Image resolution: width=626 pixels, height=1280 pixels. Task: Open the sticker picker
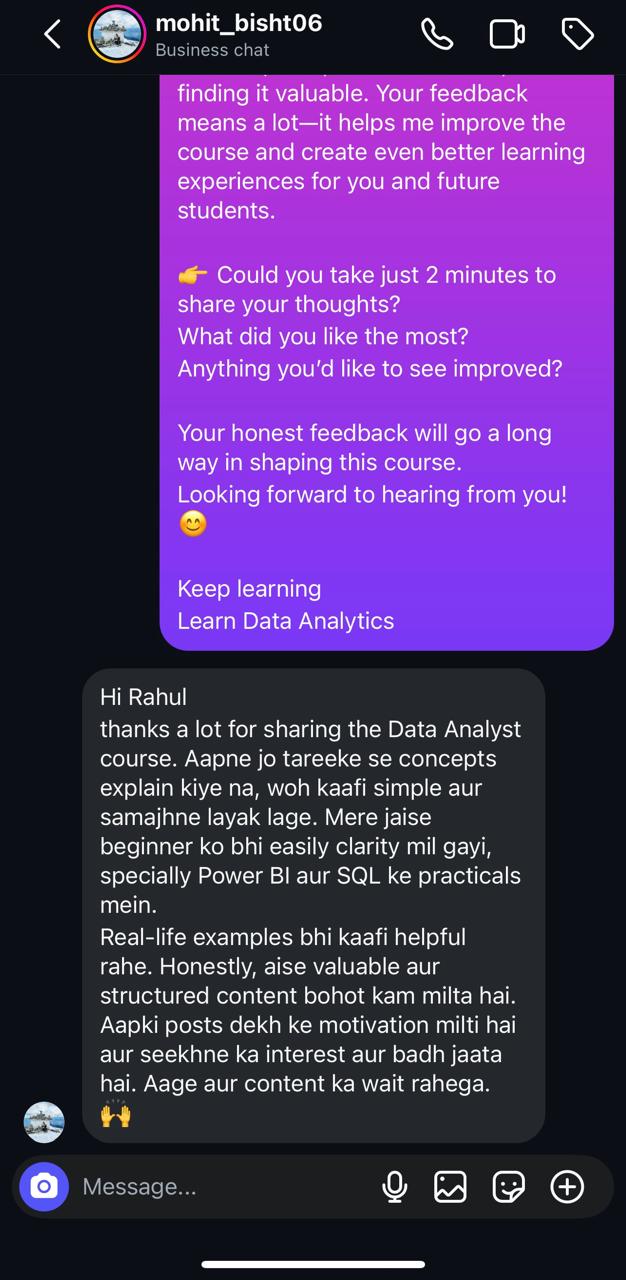pos(509,1187)
